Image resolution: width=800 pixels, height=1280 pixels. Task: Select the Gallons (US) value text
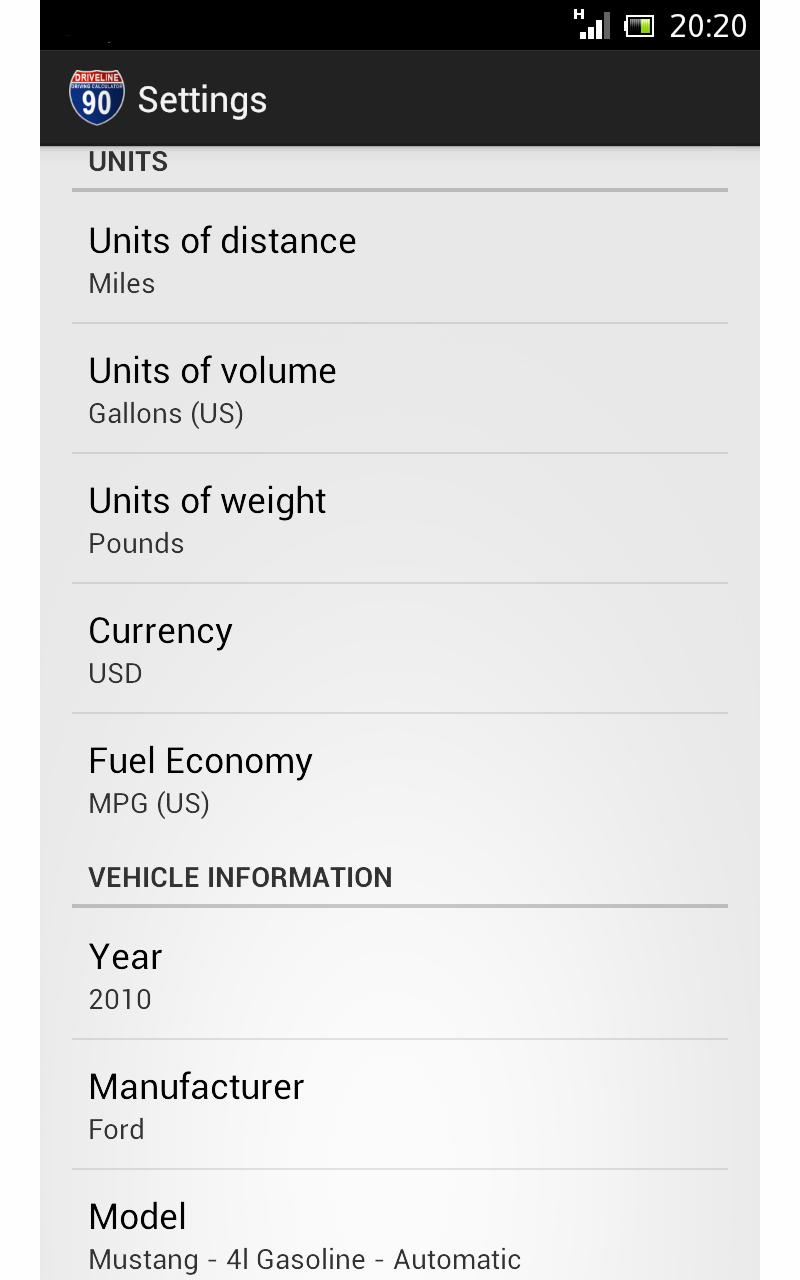(166, 413)
